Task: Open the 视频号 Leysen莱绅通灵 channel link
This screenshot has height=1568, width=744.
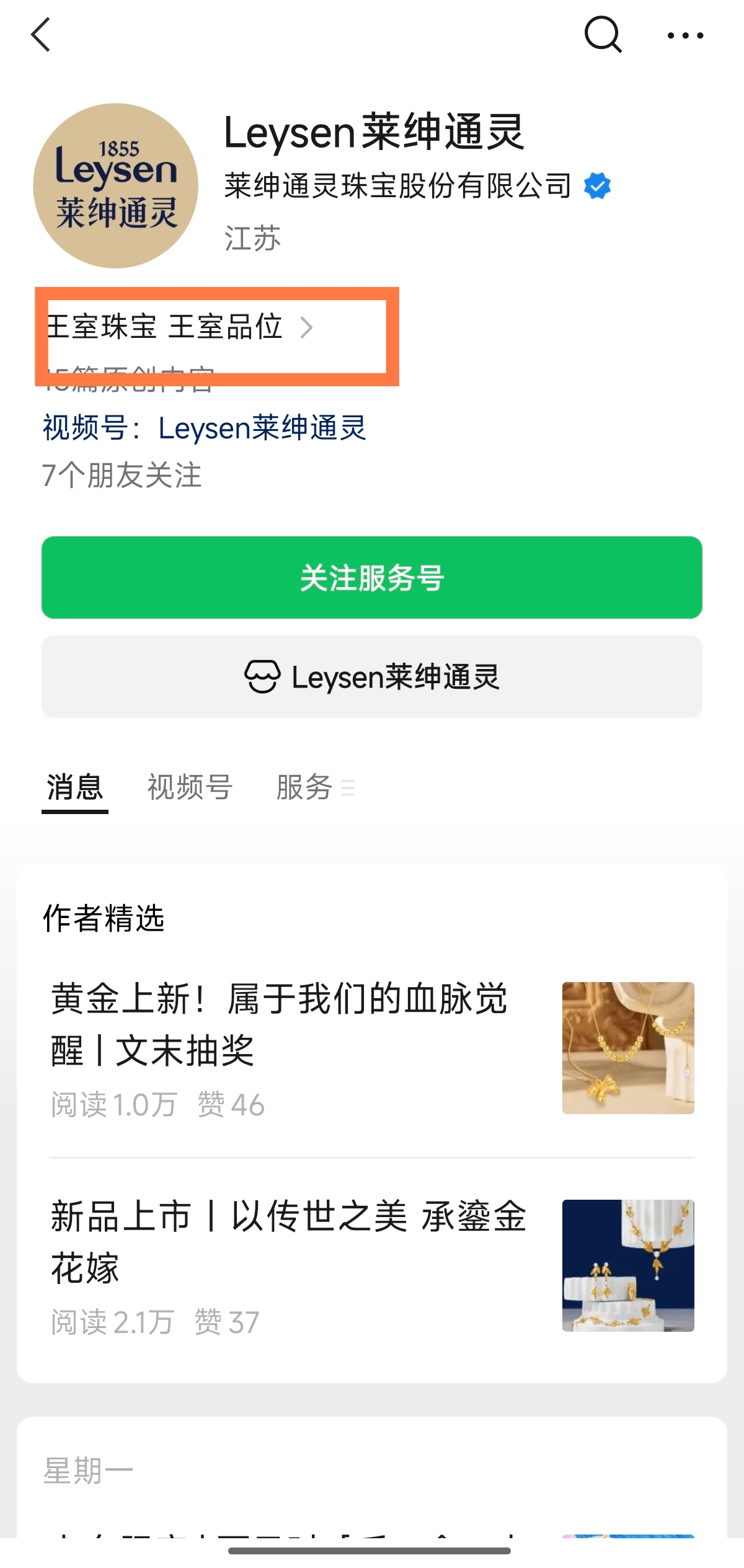Action: 205,428
